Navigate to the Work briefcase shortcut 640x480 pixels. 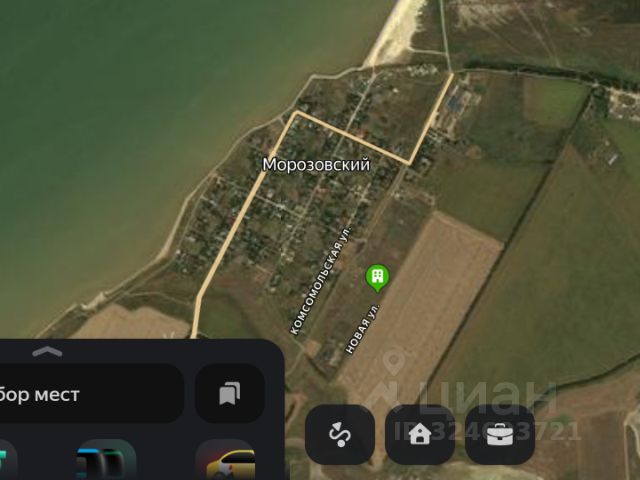(x=500, y=434)
